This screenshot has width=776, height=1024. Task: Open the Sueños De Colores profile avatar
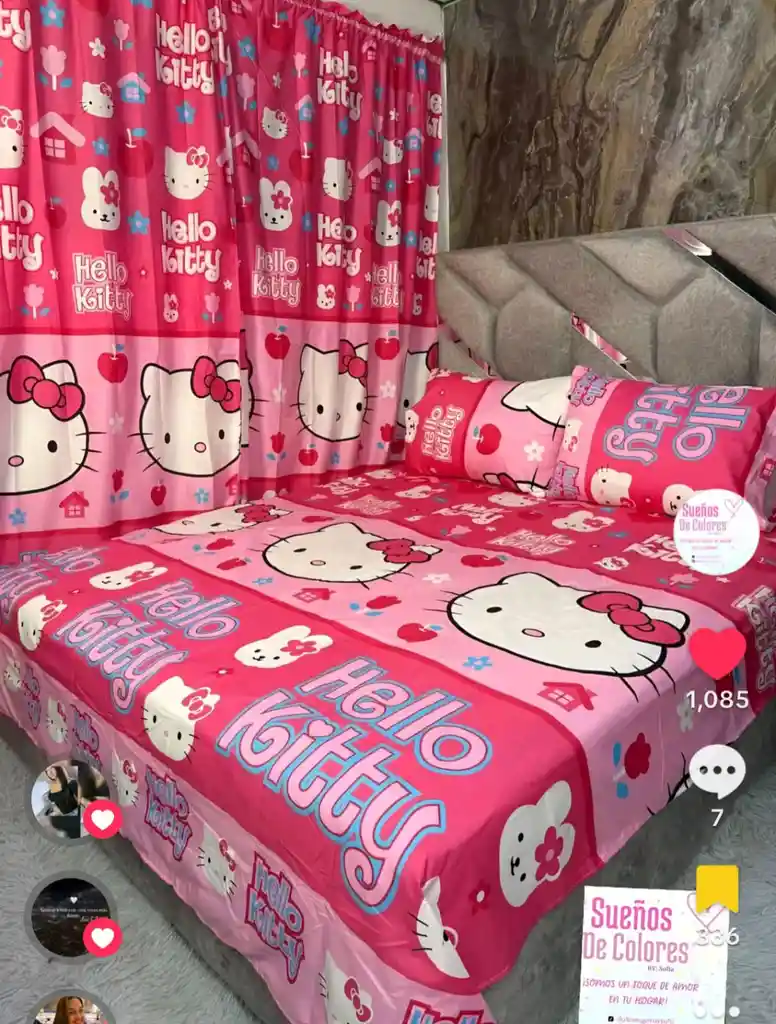coord(716,531)
